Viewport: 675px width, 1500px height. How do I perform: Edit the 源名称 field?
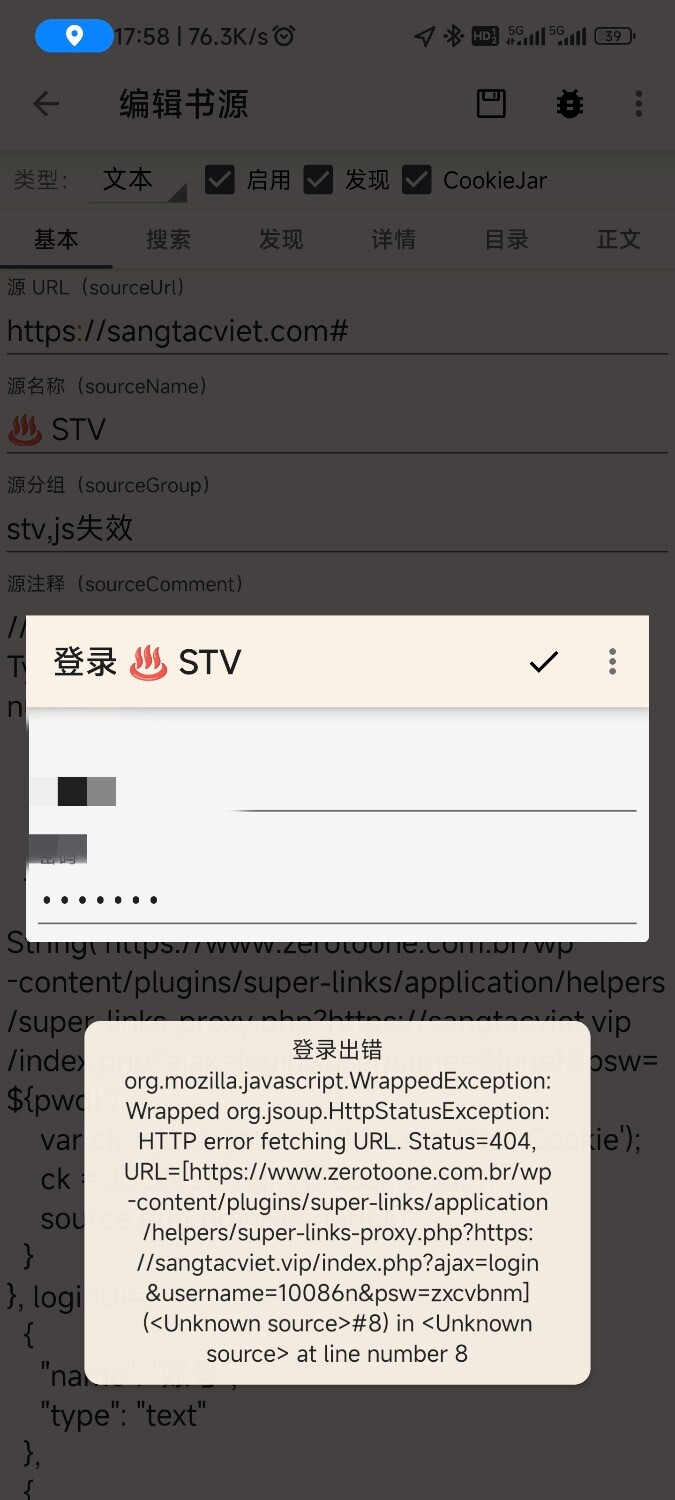[x=337, y=430]
